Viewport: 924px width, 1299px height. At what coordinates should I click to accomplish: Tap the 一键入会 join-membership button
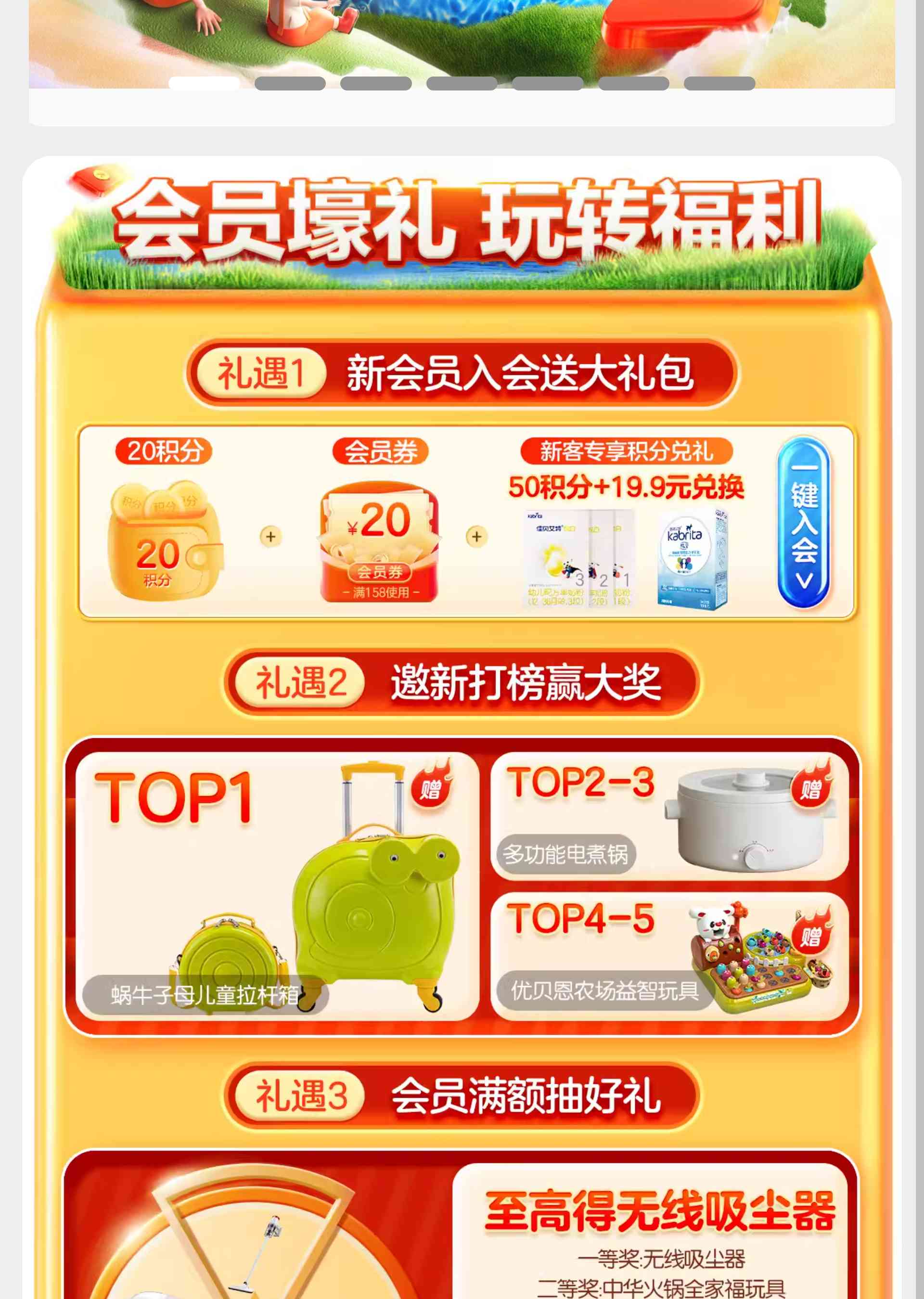[803, 523]
